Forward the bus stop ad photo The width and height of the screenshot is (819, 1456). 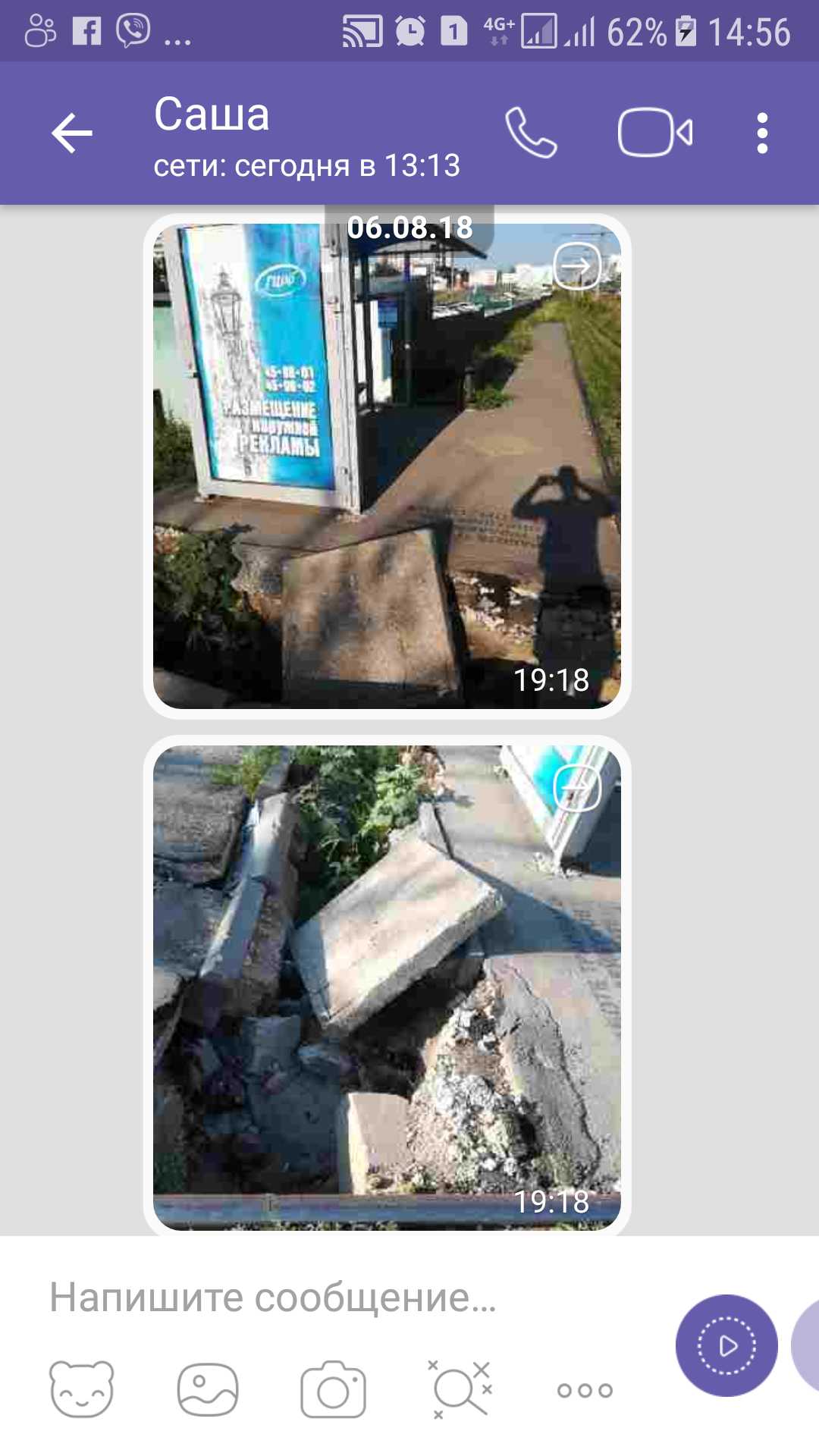tap(577, 265)
